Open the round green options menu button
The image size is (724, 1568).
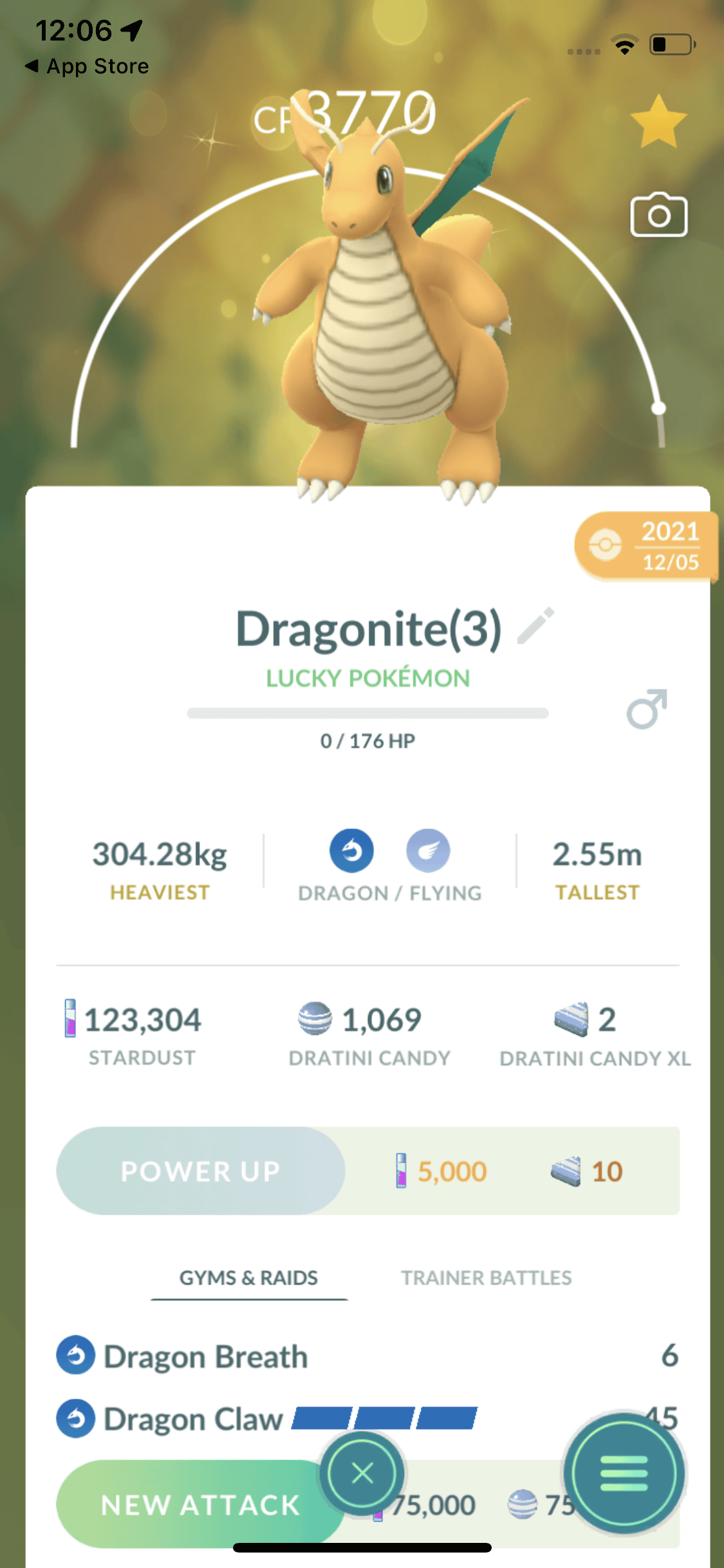pyautogui.click(x=624, y=1473)
